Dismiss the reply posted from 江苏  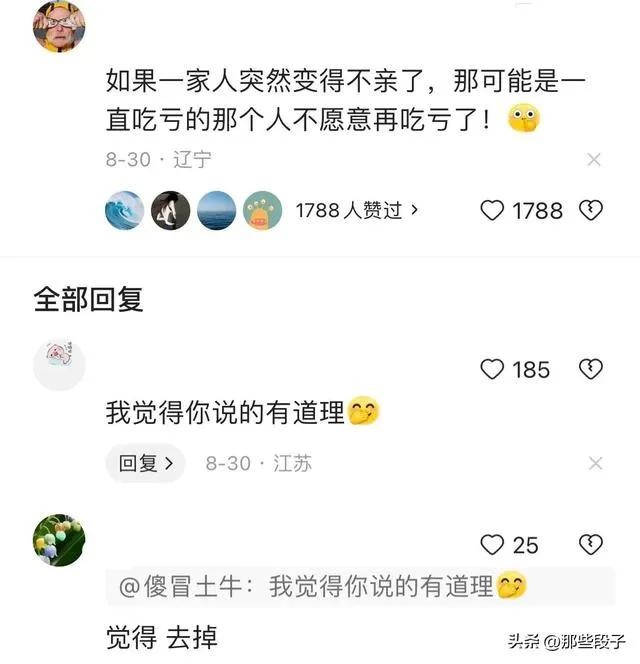tap(594, 464)
